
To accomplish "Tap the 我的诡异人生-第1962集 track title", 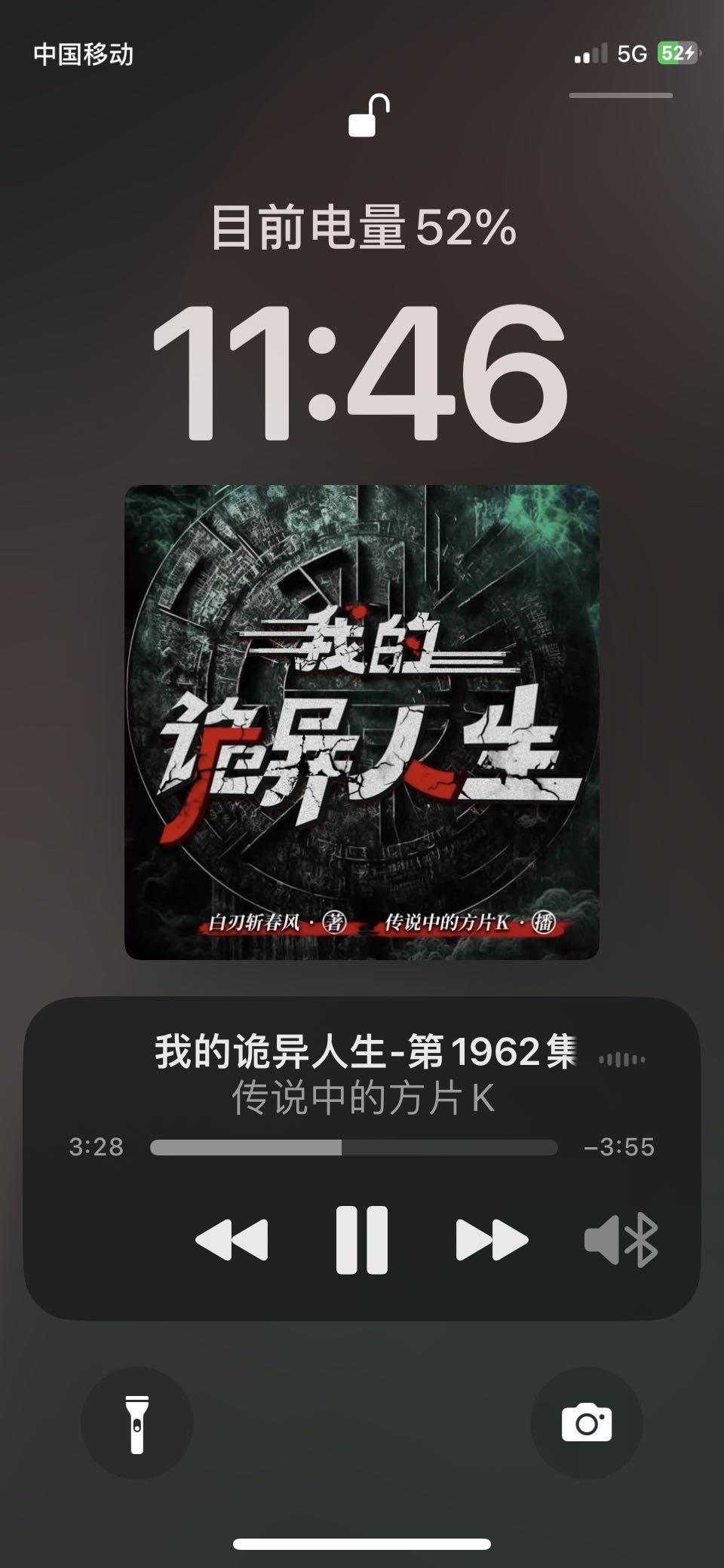I will pos(366,1051).
